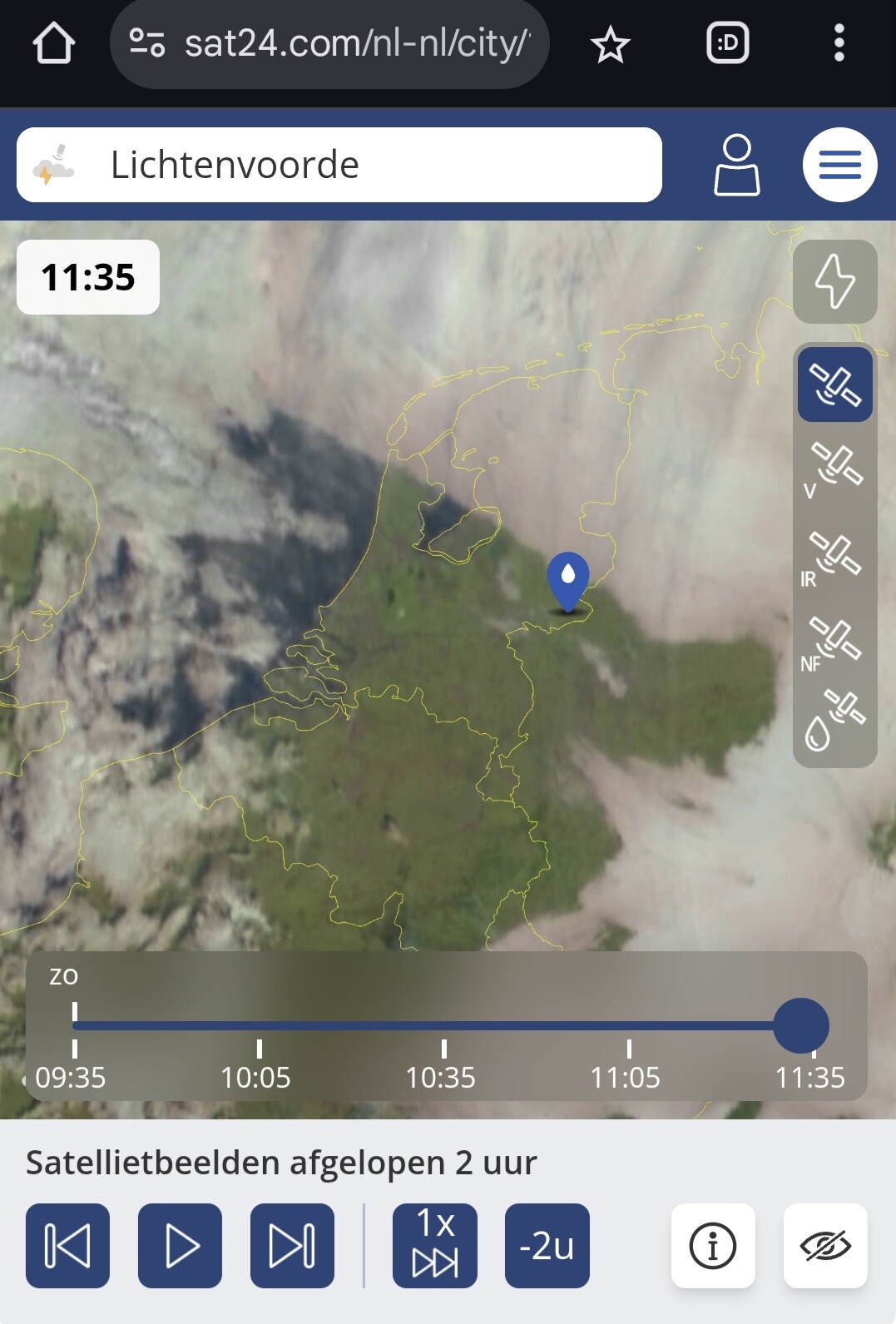Open the browser overflow menu

(x=839, y=43)
